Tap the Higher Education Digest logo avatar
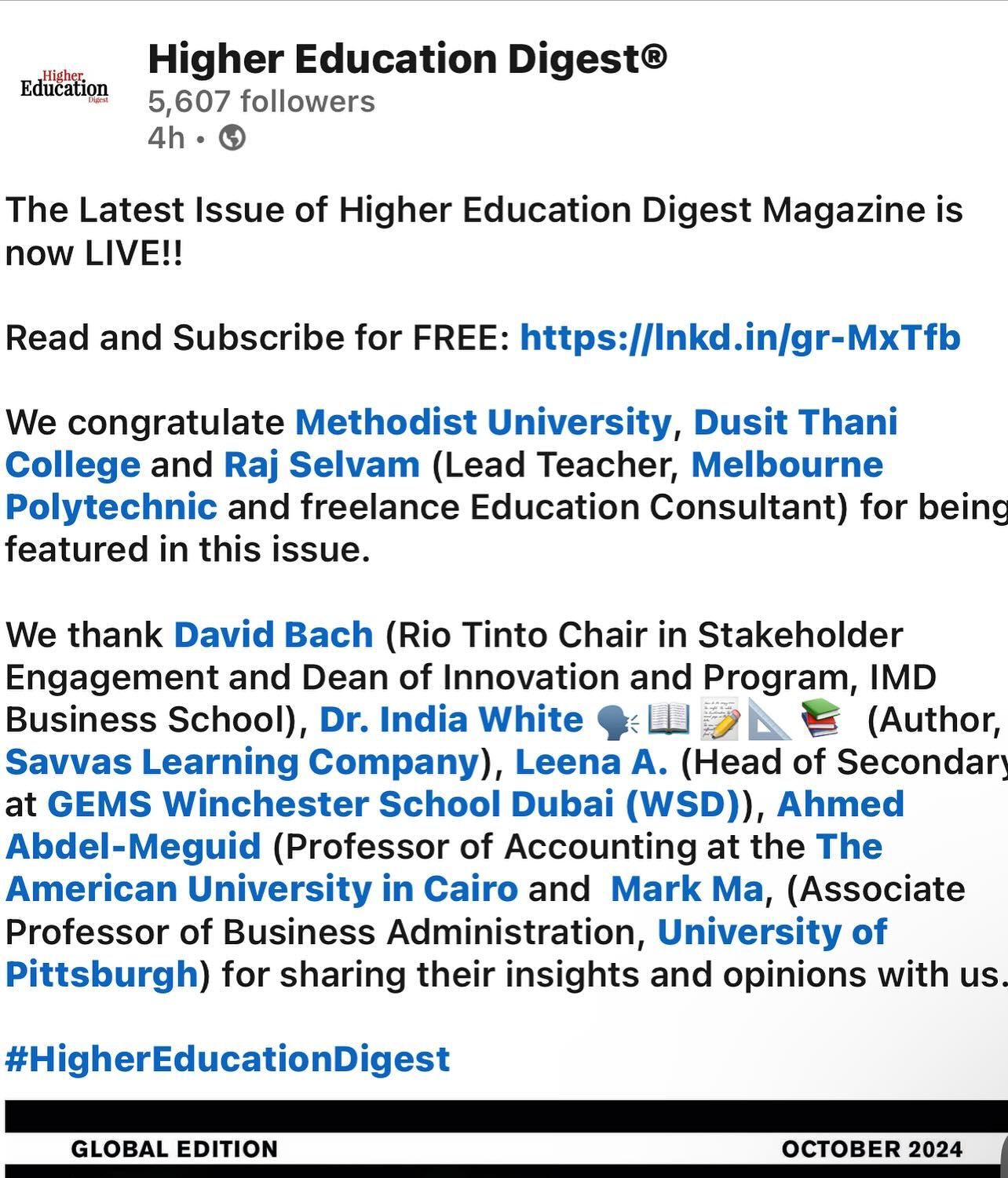 tap(64, 86)
